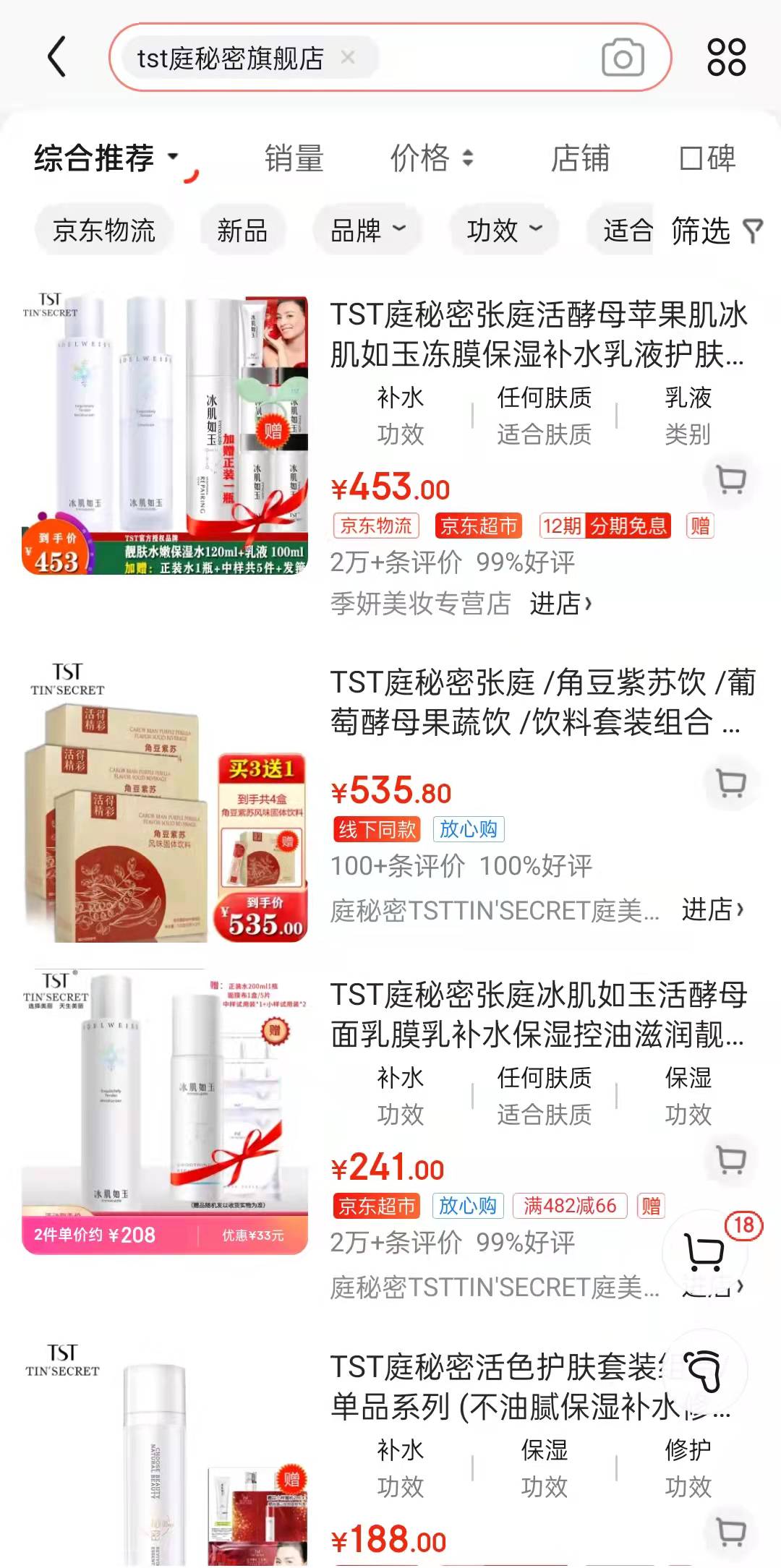The image size is (781, 1568).
Task: Expand the 功效 filter dropdown
Action: coord(504,231)
